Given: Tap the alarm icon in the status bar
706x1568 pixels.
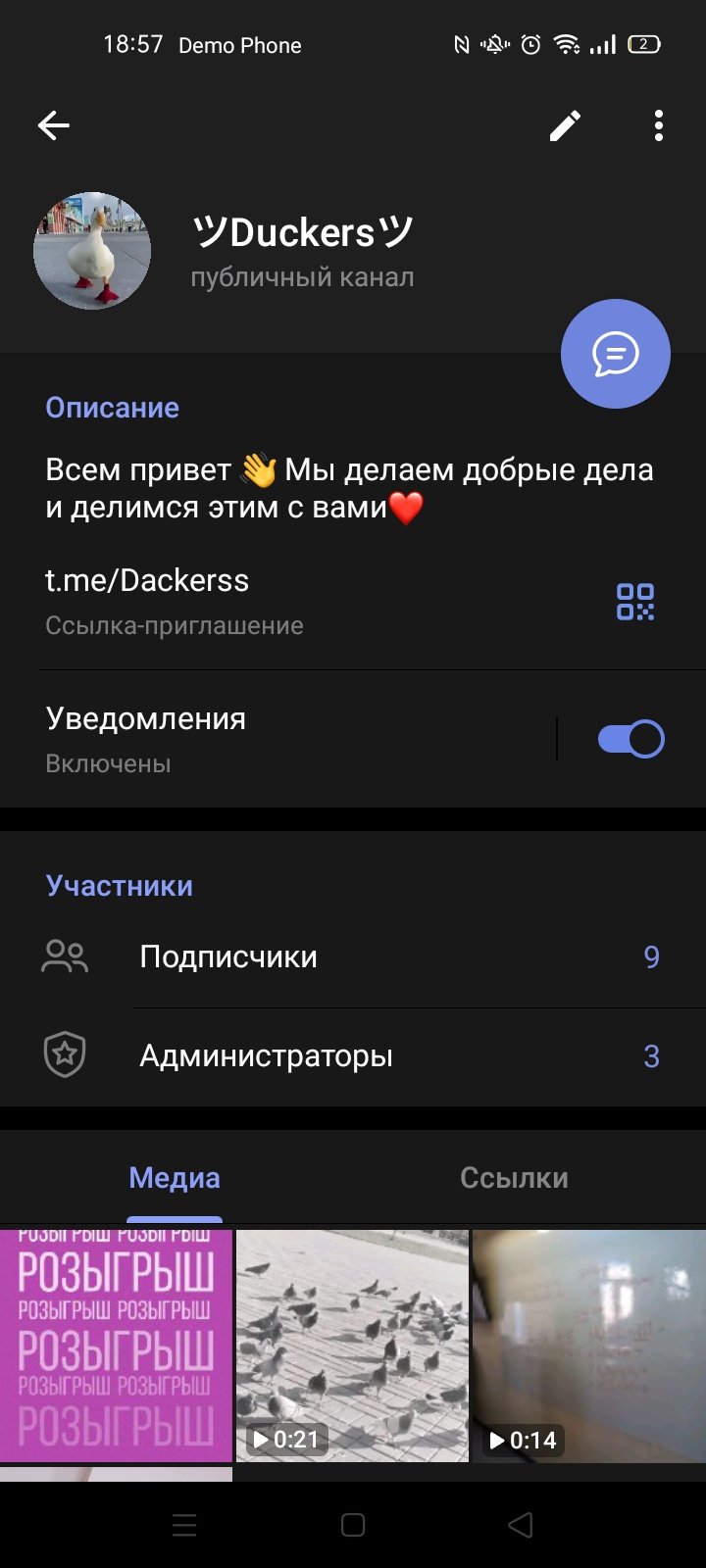Looking at the screenshot, I should (529, 46).
